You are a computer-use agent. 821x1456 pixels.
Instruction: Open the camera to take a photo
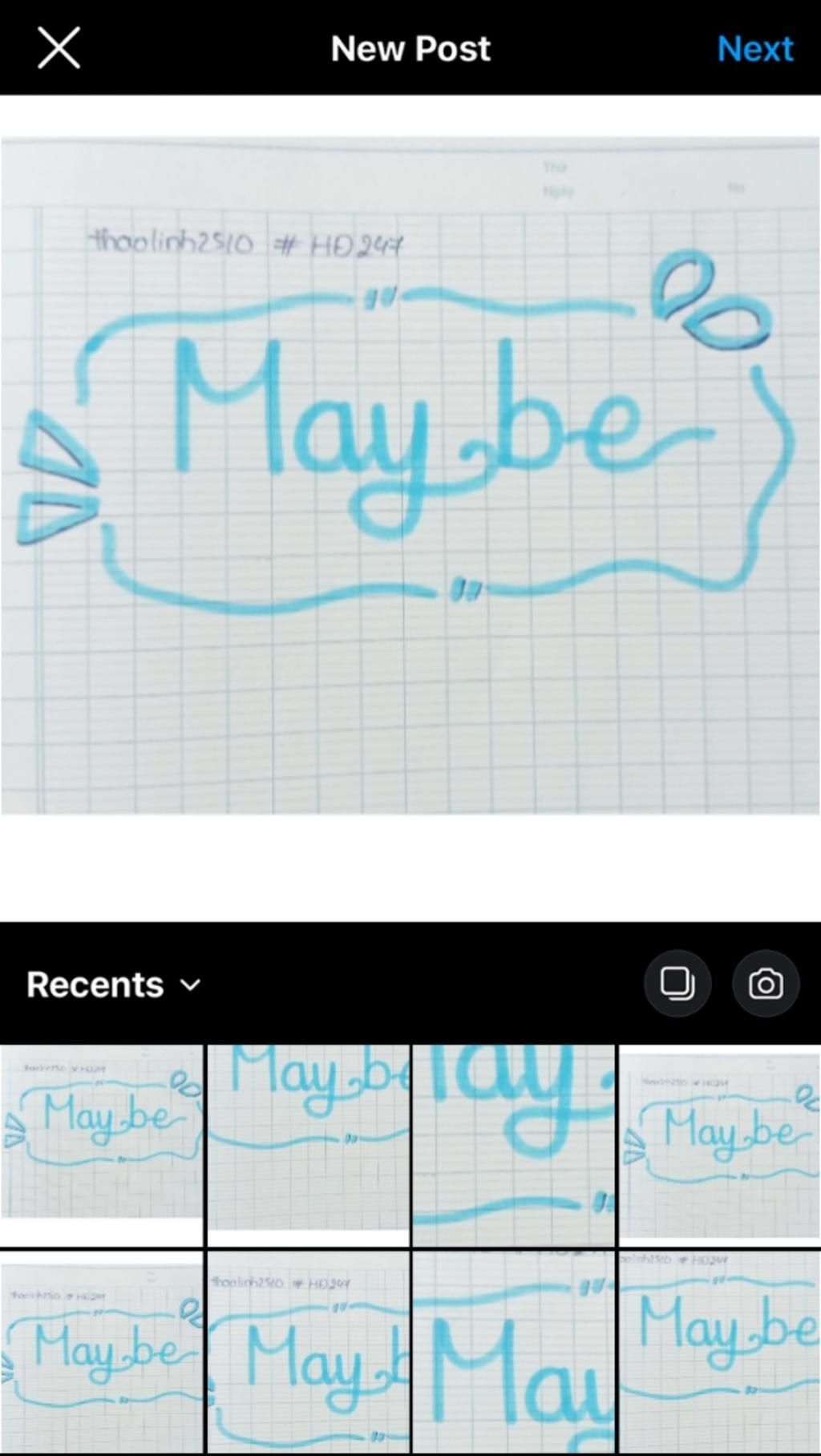[x=766, y=984]
